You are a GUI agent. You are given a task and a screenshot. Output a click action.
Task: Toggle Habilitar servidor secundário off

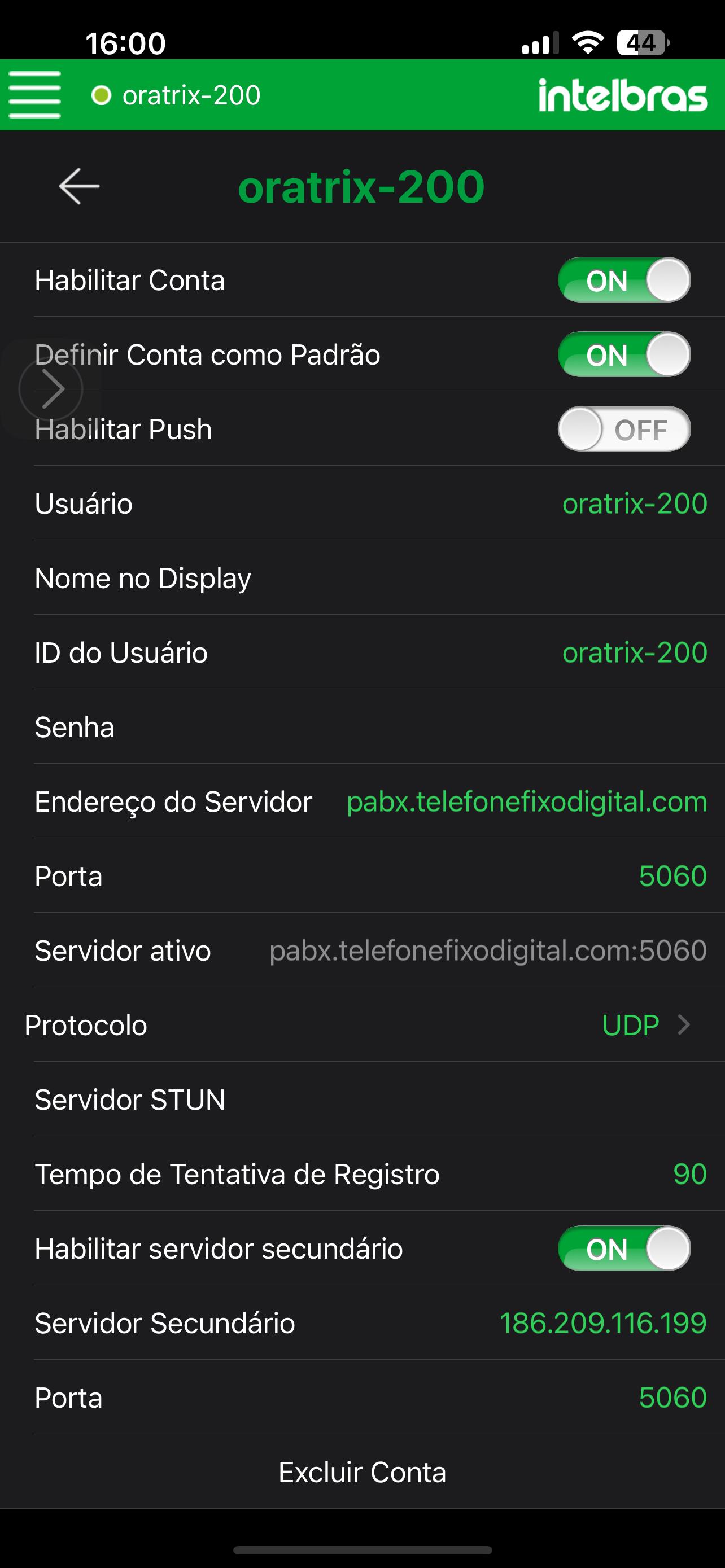point(624,1249)
